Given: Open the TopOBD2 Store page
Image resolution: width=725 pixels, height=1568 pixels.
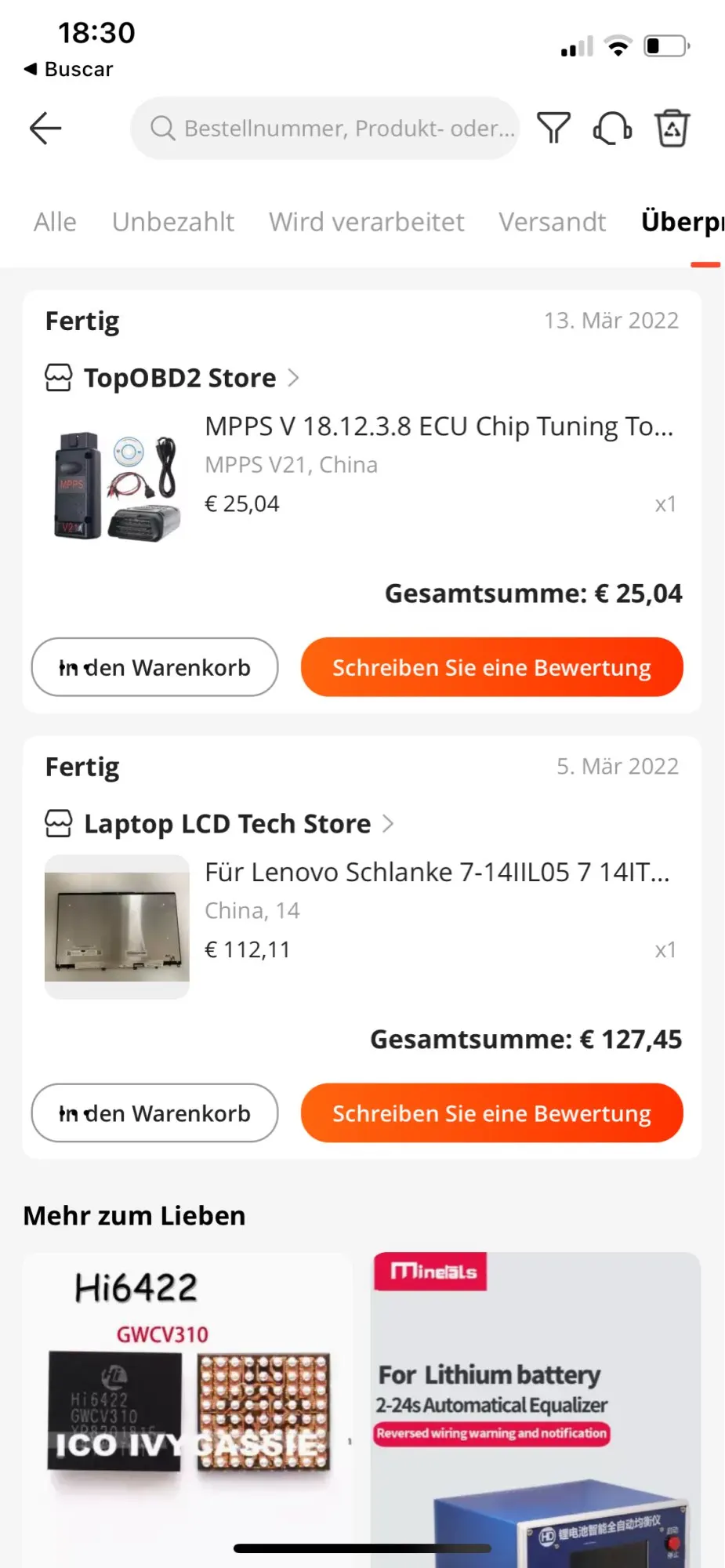Looking at the screenshot, I should (180, 378).
